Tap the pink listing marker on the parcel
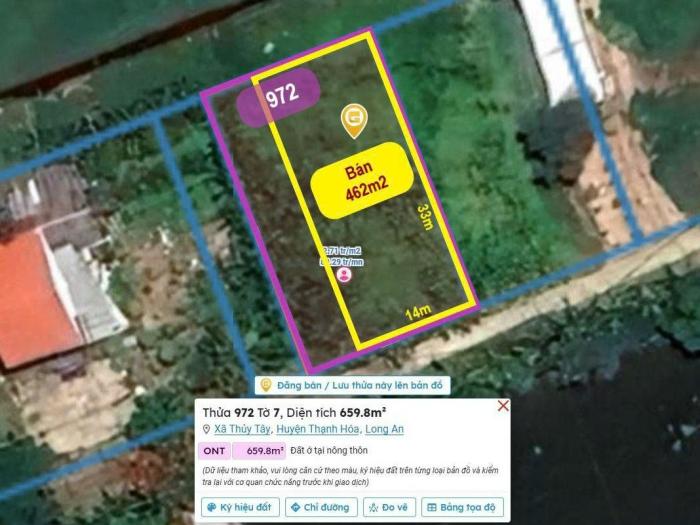 tap(344, 274)
